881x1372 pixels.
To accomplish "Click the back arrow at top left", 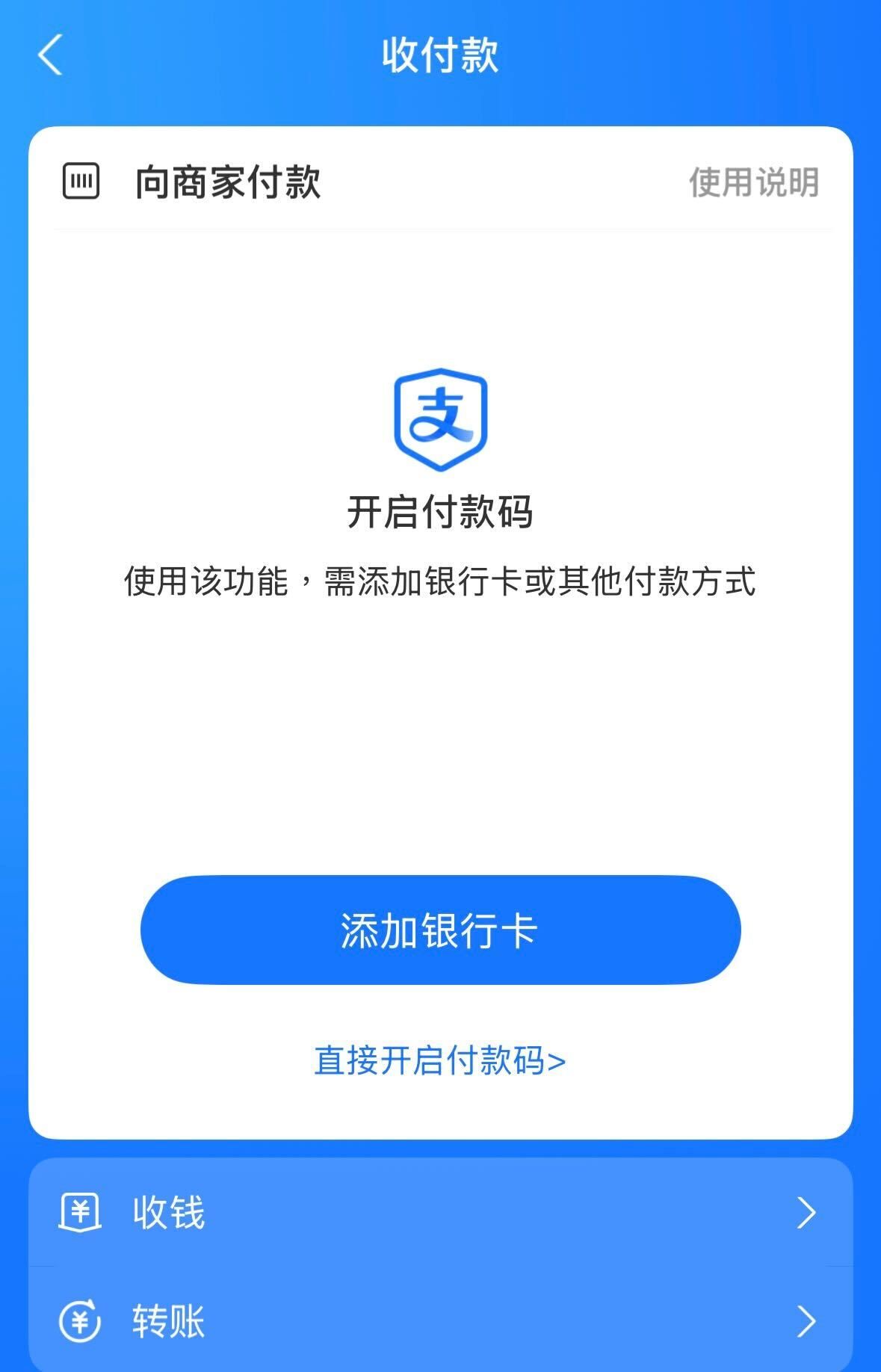I will (x=49, y=55).
